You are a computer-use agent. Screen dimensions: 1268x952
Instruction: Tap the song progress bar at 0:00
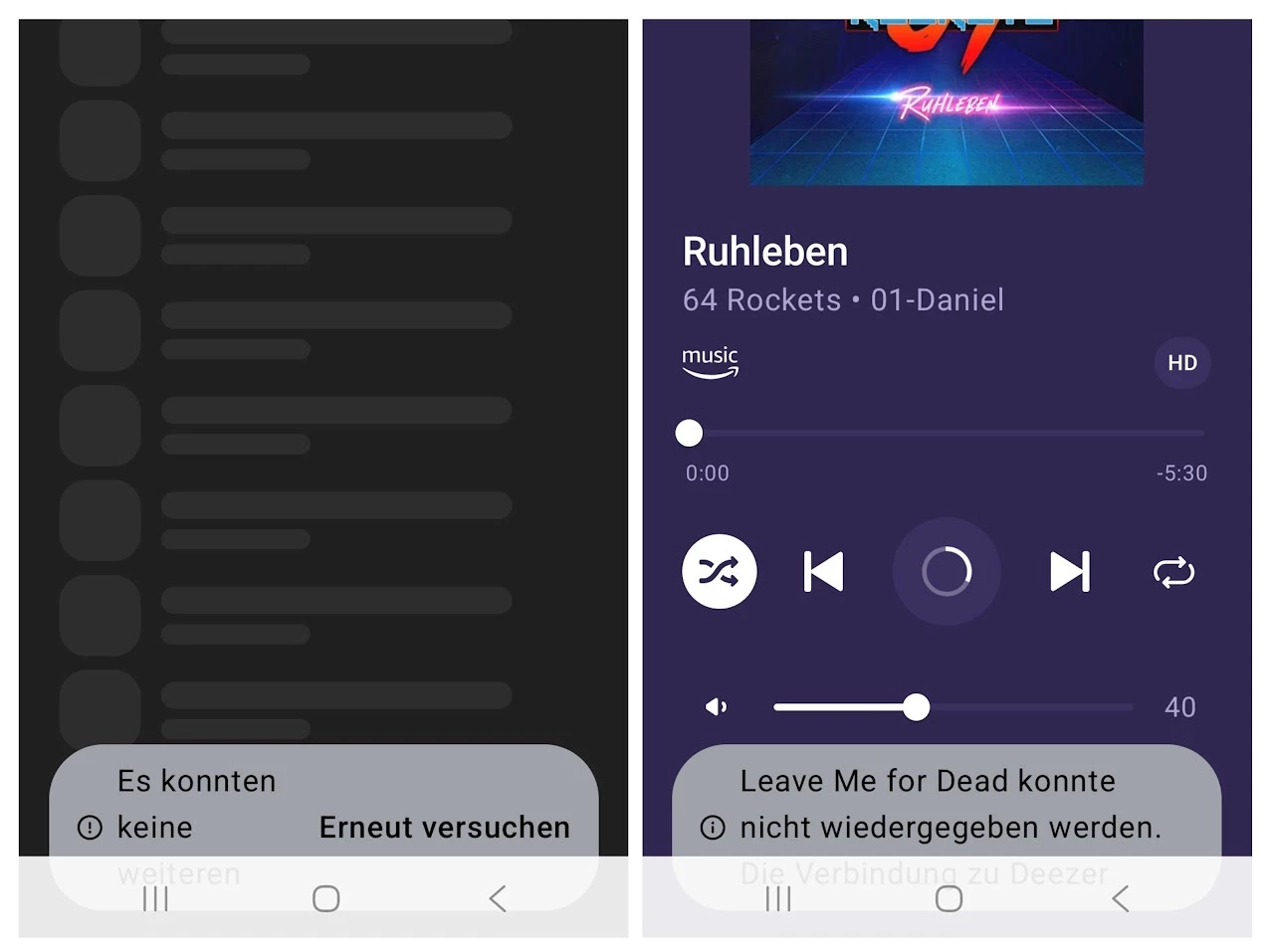click(x=689, y=433)
